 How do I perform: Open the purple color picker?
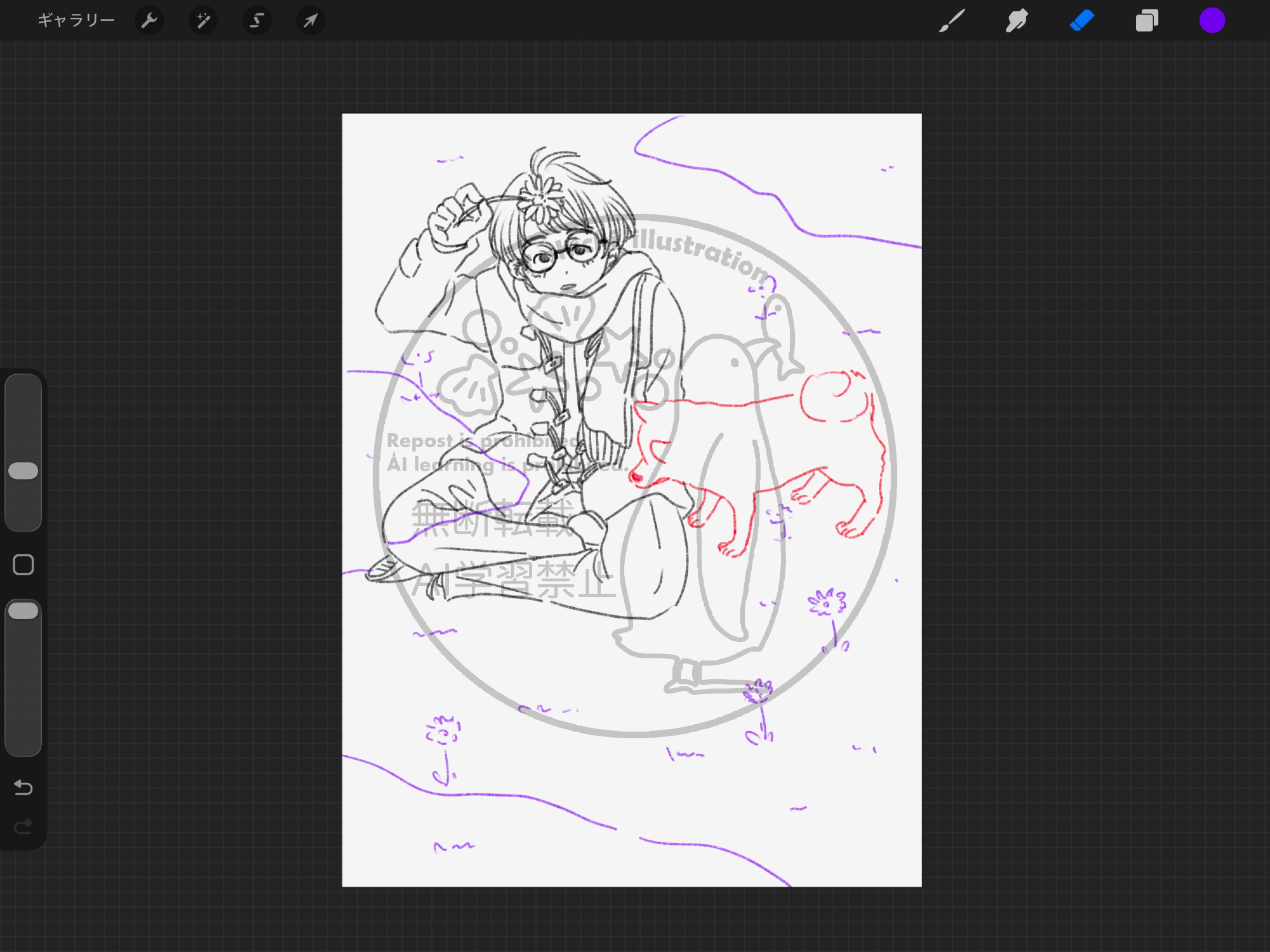point(1212,20)
